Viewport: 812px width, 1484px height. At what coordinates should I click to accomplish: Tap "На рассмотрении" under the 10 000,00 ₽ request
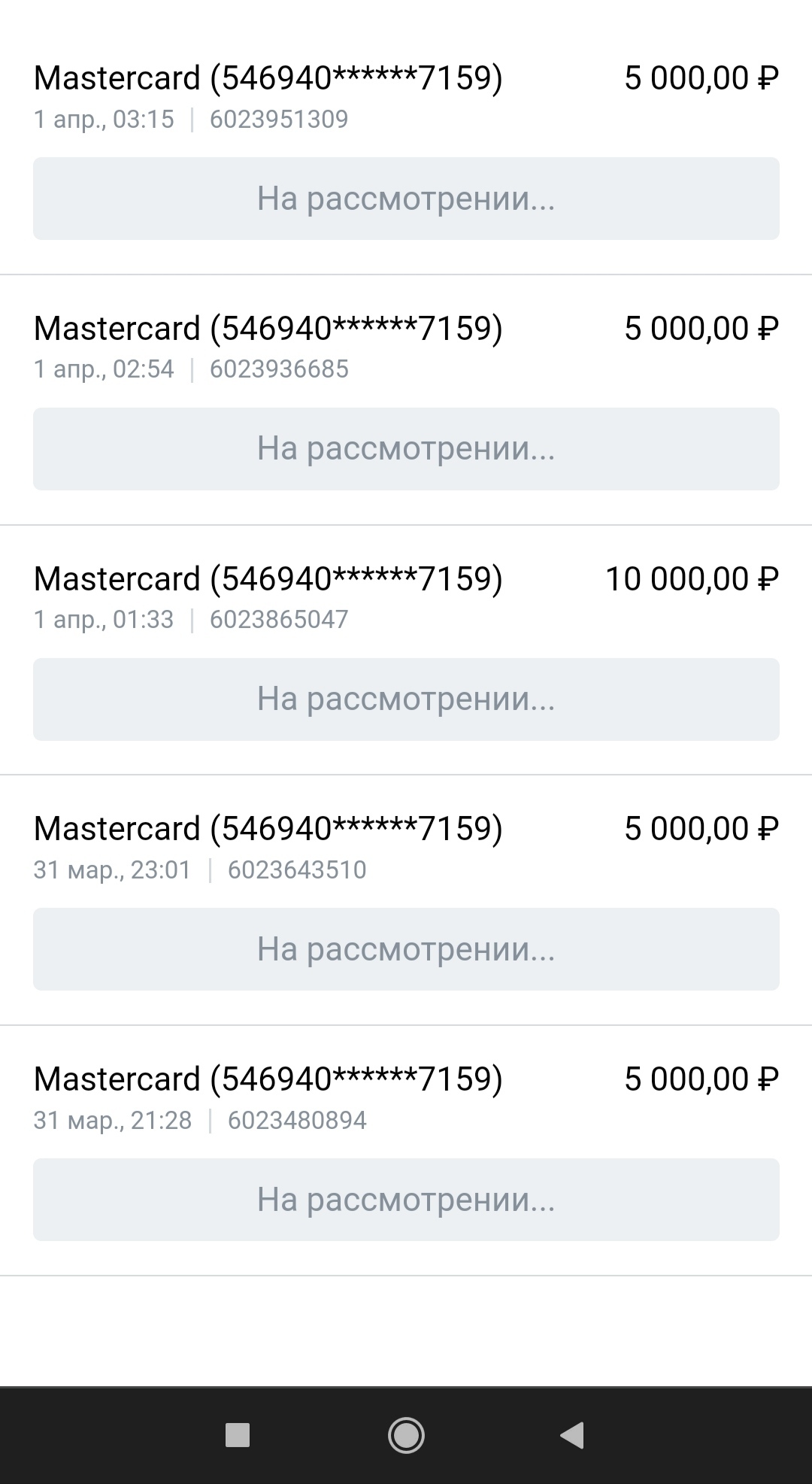tap(406, 700)
